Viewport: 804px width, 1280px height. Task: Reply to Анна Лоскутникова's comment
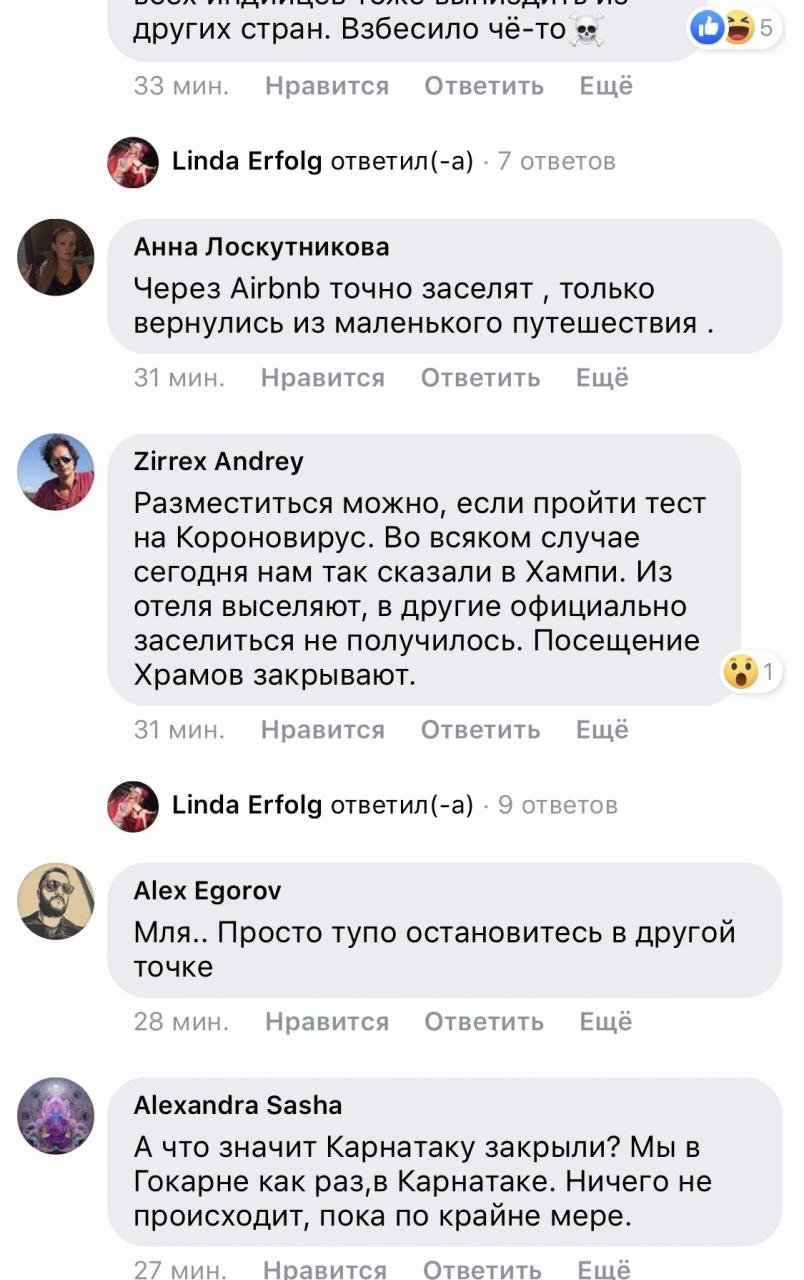(x=480, y=378)
